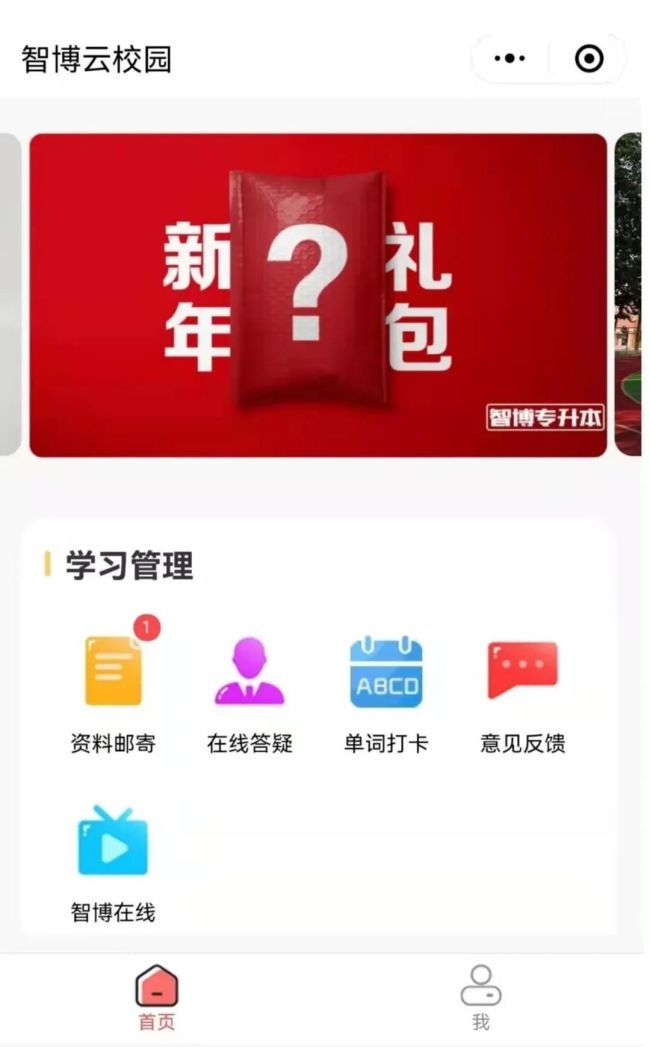The width and height of the screenshot is (650, 1047).
Task: Close the mini program via the circle icon
Action: [589, 59]
